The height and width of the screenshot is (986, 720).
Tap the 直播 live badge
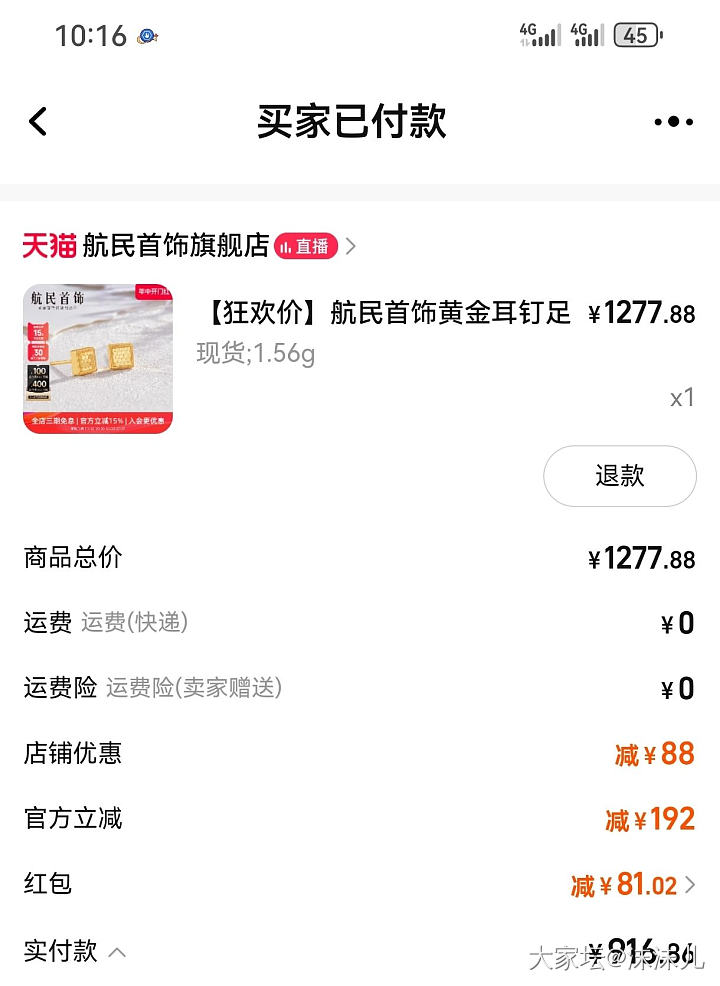[x=306, y=246]
